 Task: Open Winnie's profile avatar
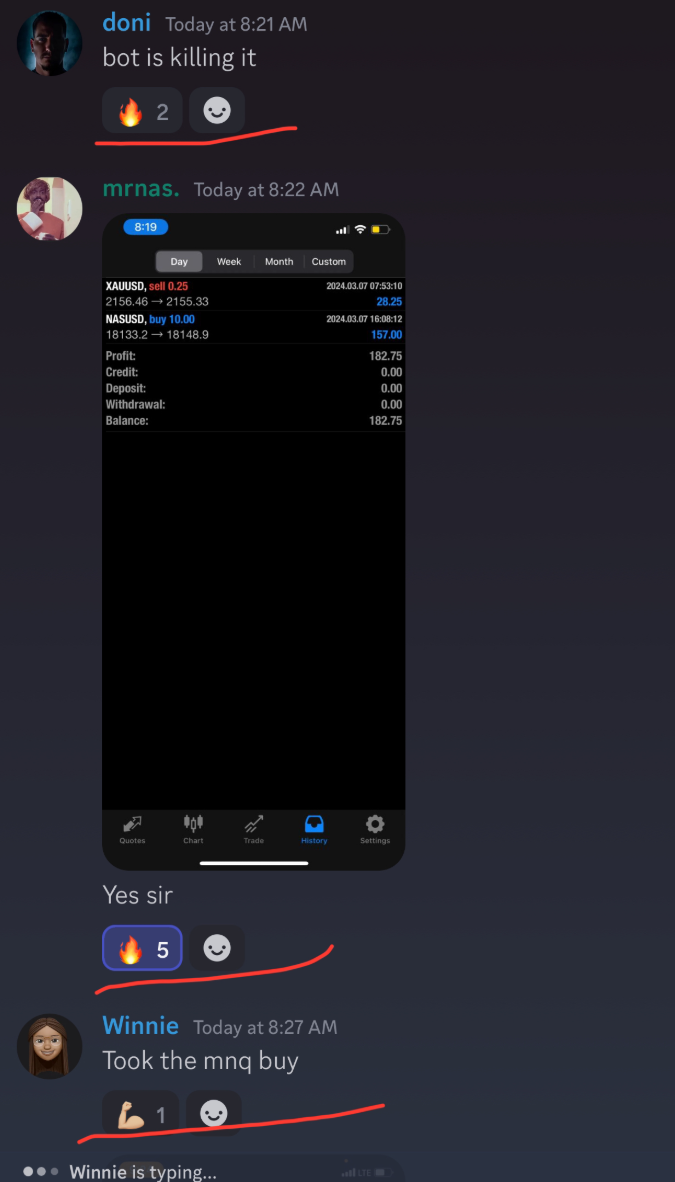coord(49,1046)
